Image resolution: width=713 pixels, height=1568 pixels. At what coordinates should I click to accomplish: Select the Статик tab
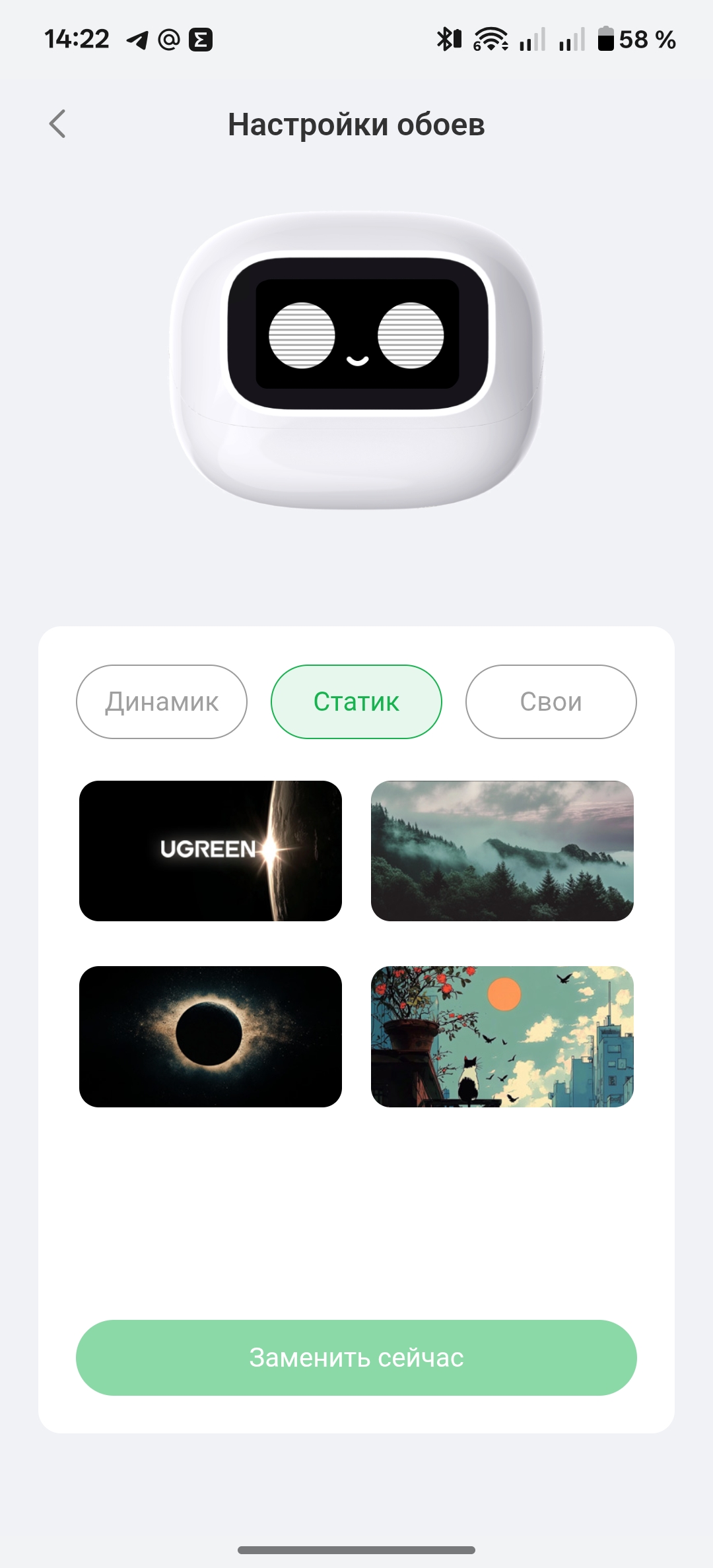[356, 702]
